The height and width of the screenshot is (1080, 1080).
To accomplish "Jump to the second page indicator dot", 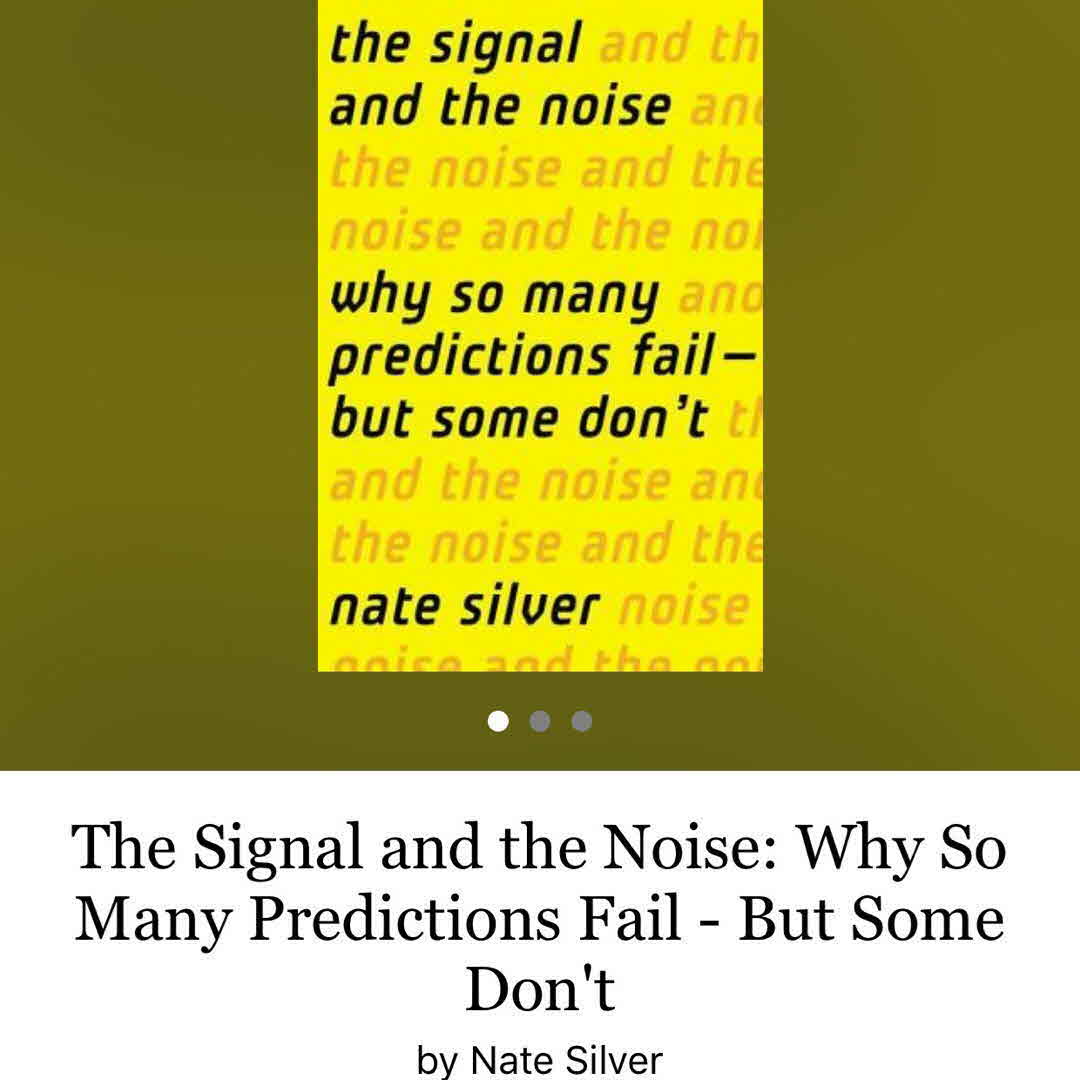I will point(540,721).
